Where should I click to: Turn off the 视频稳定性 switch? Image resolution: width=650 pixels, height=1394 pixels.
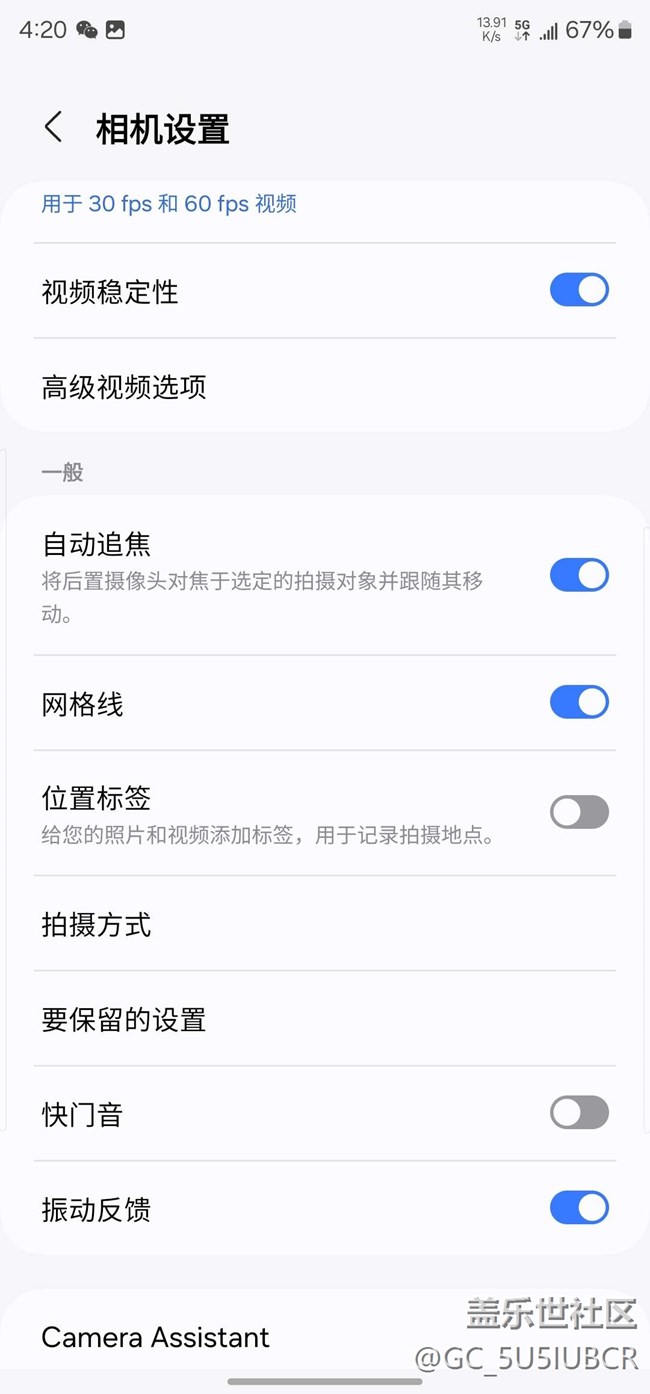coord(579,290)
